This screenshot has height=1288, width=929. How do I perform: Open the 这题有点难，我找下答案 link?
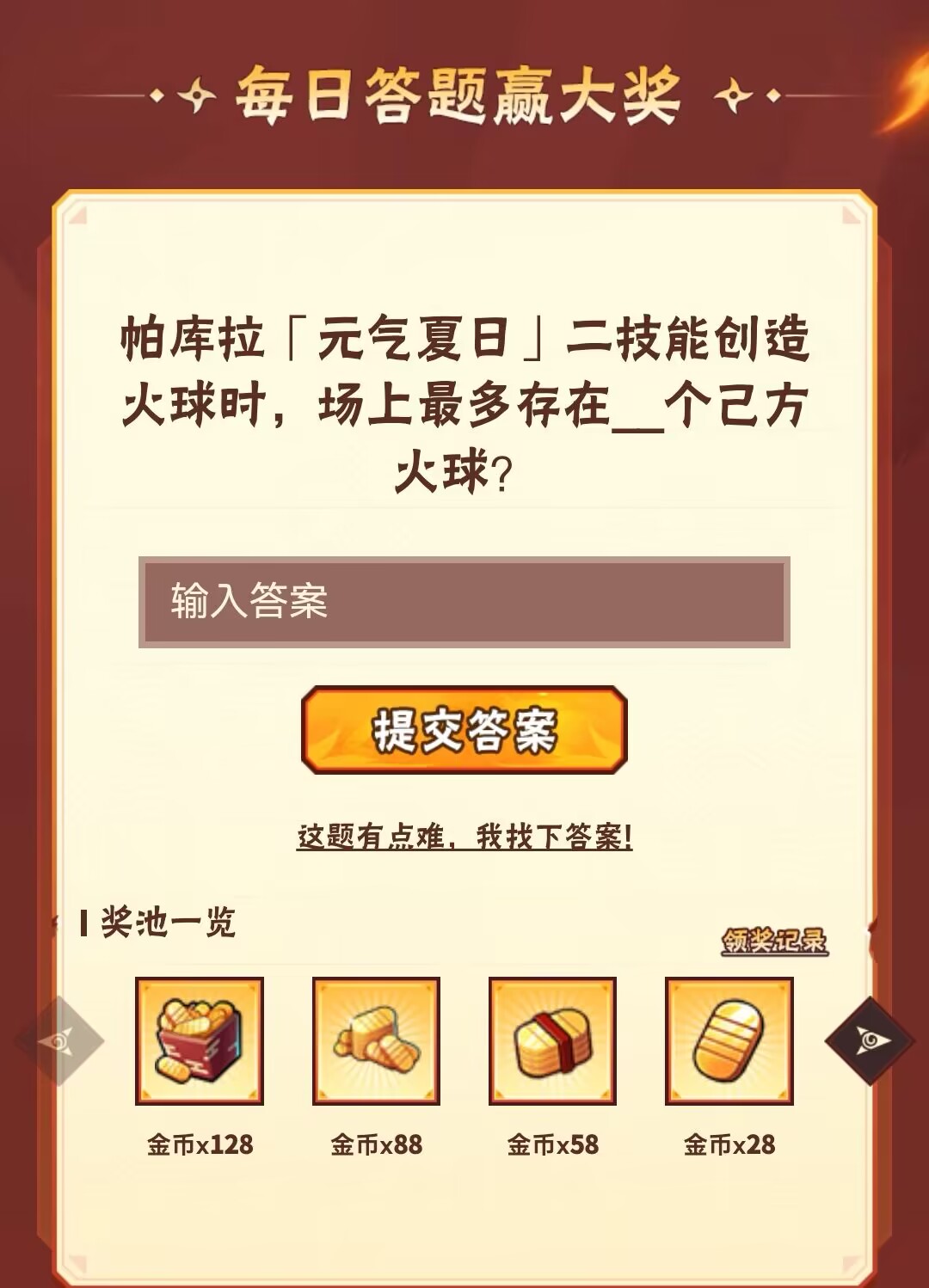click(x=464, y=836)
